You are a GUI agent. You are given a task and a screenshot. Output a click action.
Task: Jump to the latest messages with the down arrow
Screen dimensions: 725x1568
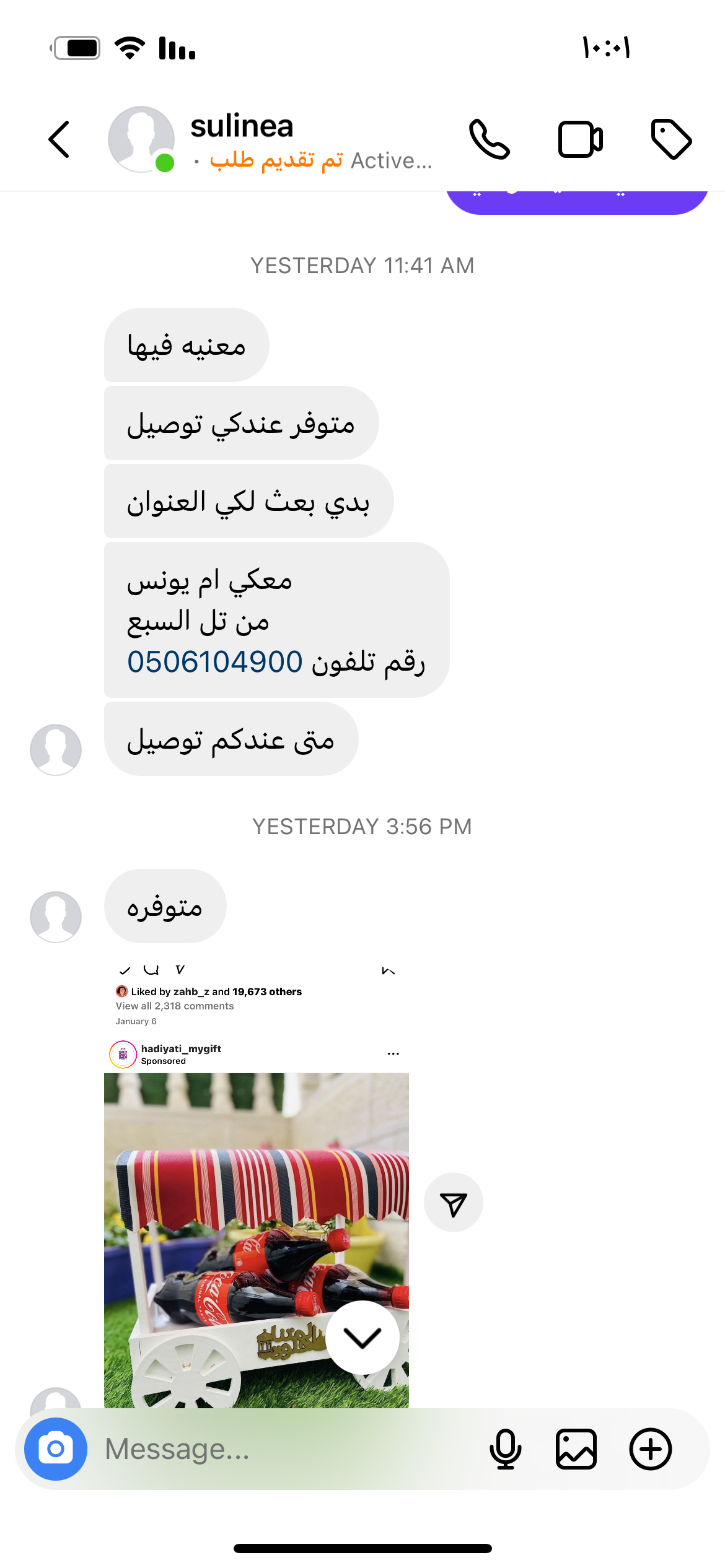click(x=362, y=1338)
